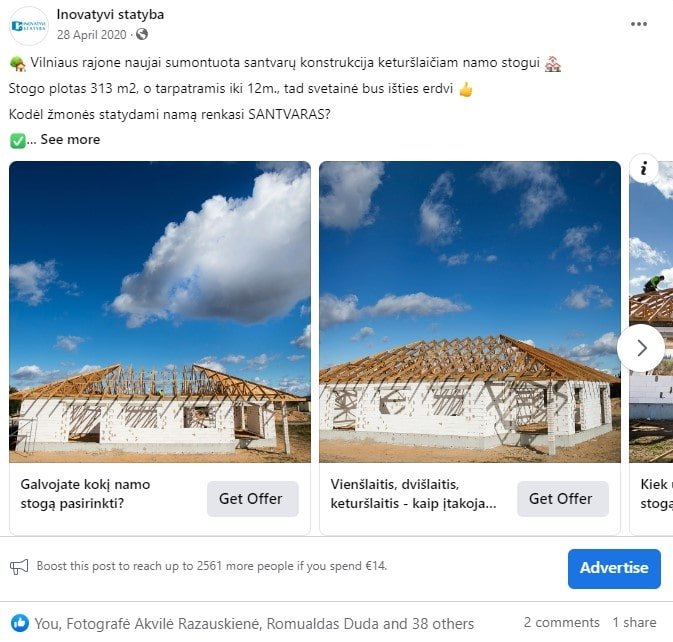Image resolution: width=673 pixels, height=642 pixels.
Task: Advance the carousel with the next arrow
Action: click(641, 348)
